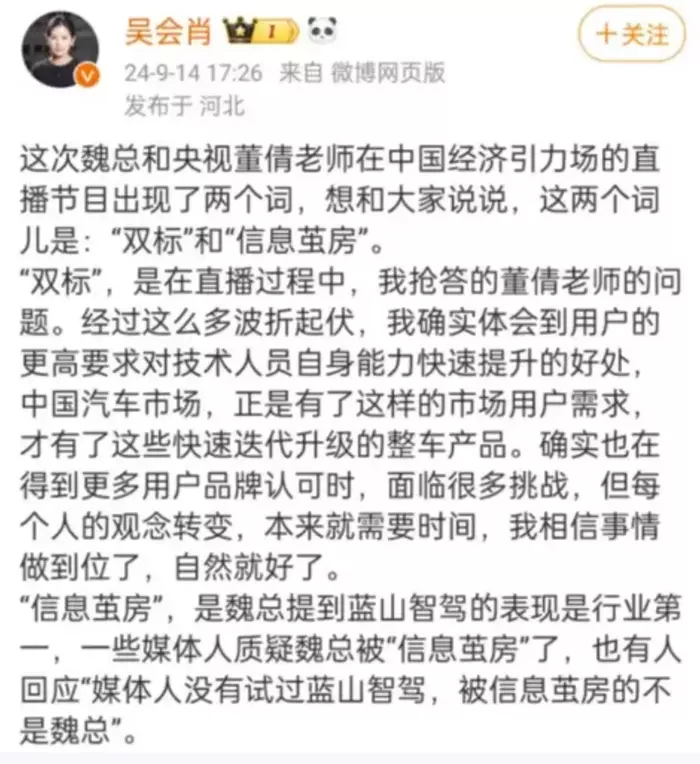
Task: Follow 吴会肖 with the +关注 button
Action: tap(632, 35)
